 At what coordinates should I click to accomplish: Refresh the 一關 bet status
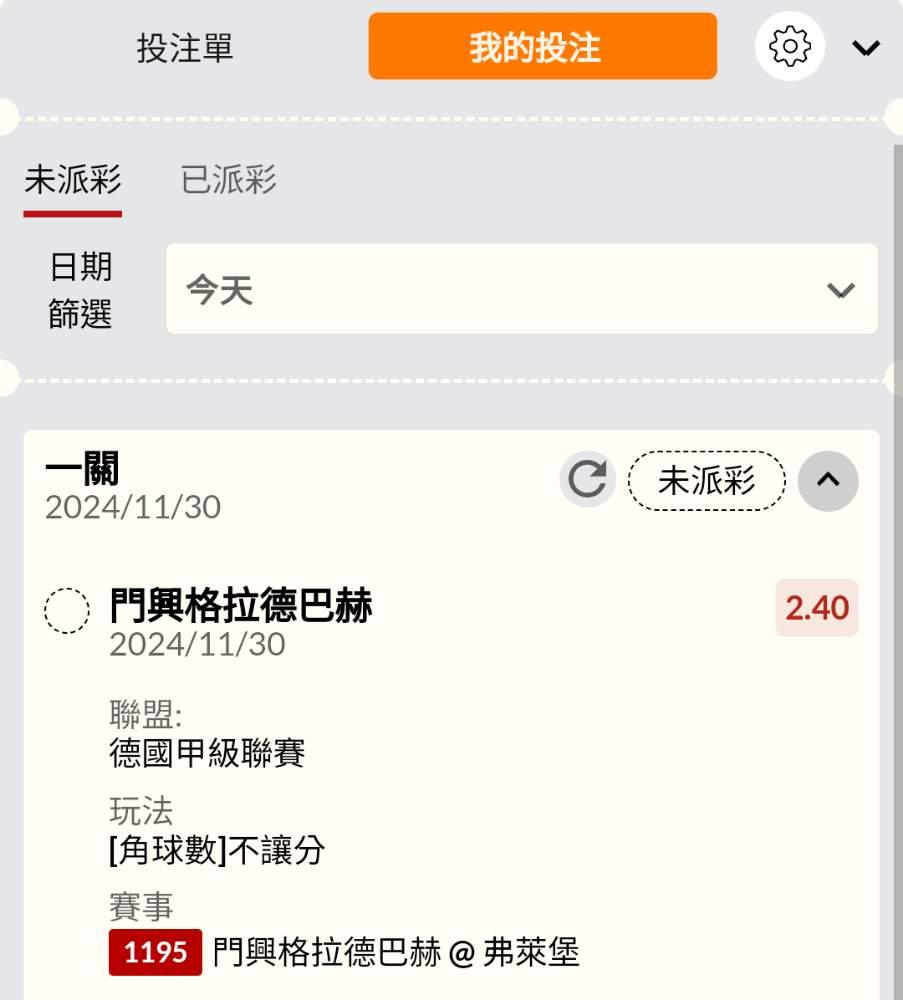tap(587, 479)
